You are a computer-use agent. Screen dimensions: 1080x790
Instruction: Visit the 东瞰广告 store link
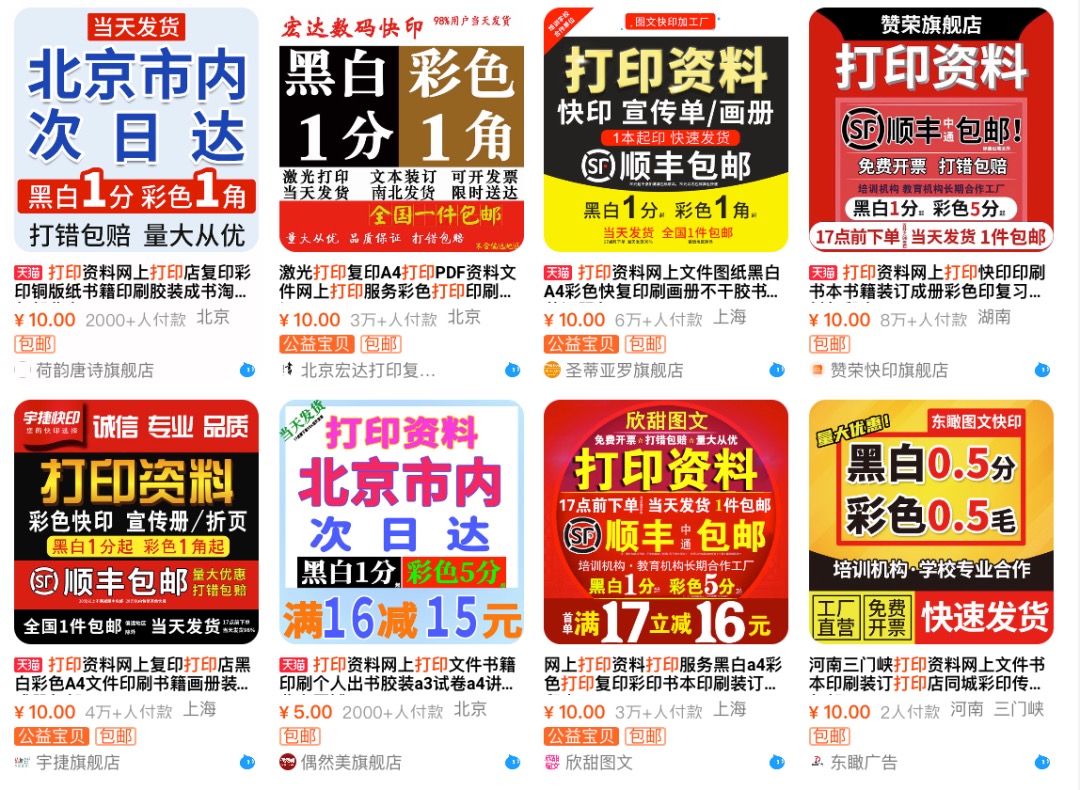tap(863, 762)
